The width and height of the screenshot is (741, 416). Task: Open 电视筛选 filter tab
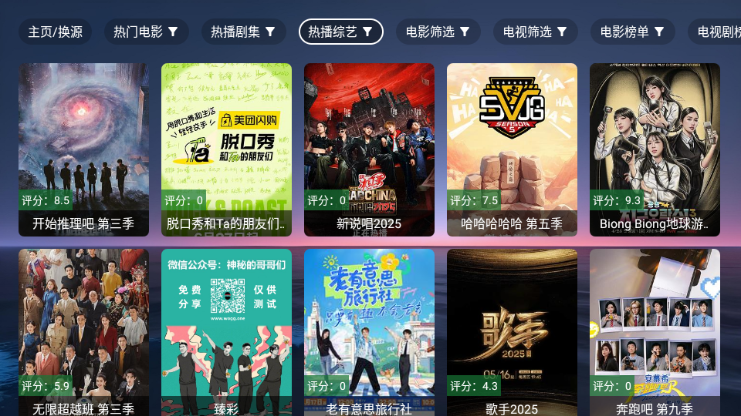click(535, 32)
